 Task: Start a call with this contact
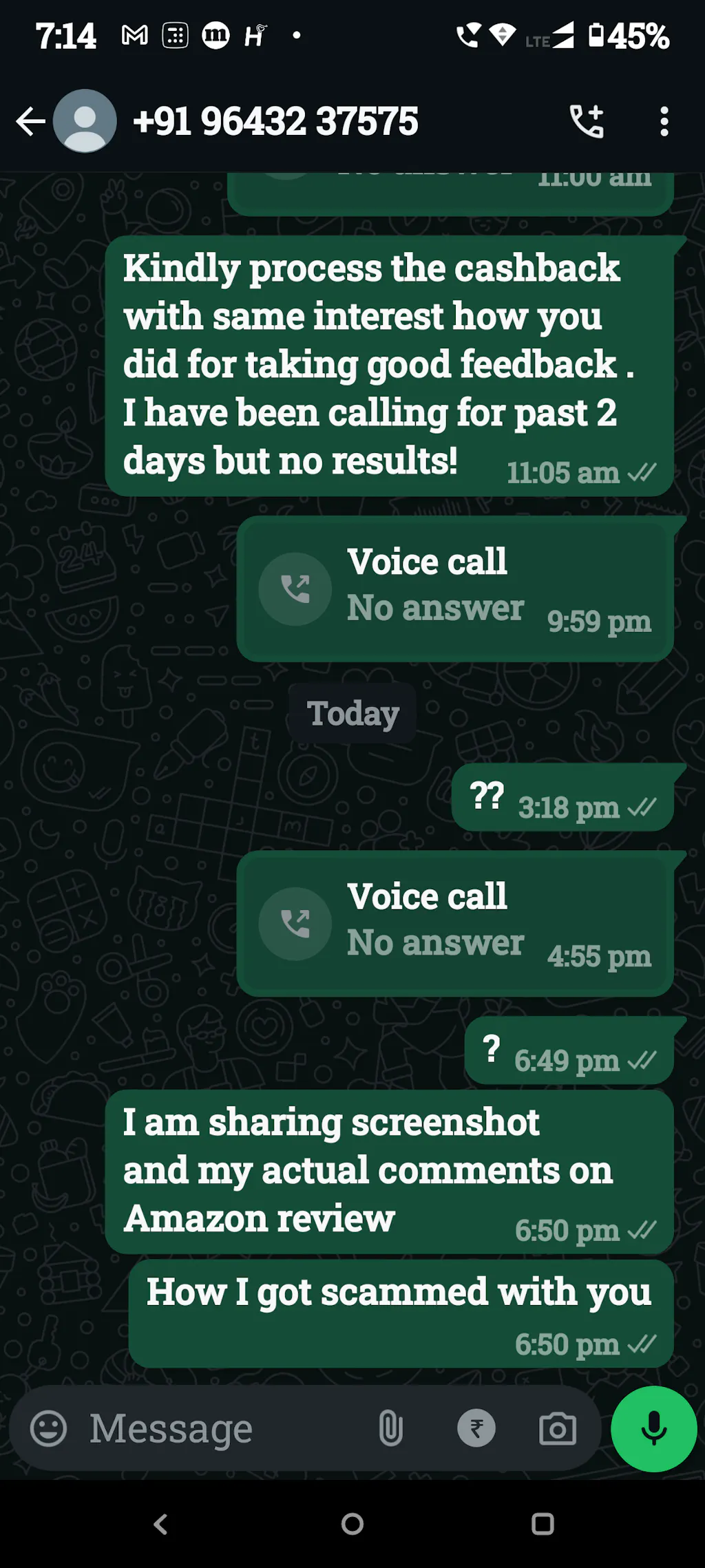click(587, 122)
